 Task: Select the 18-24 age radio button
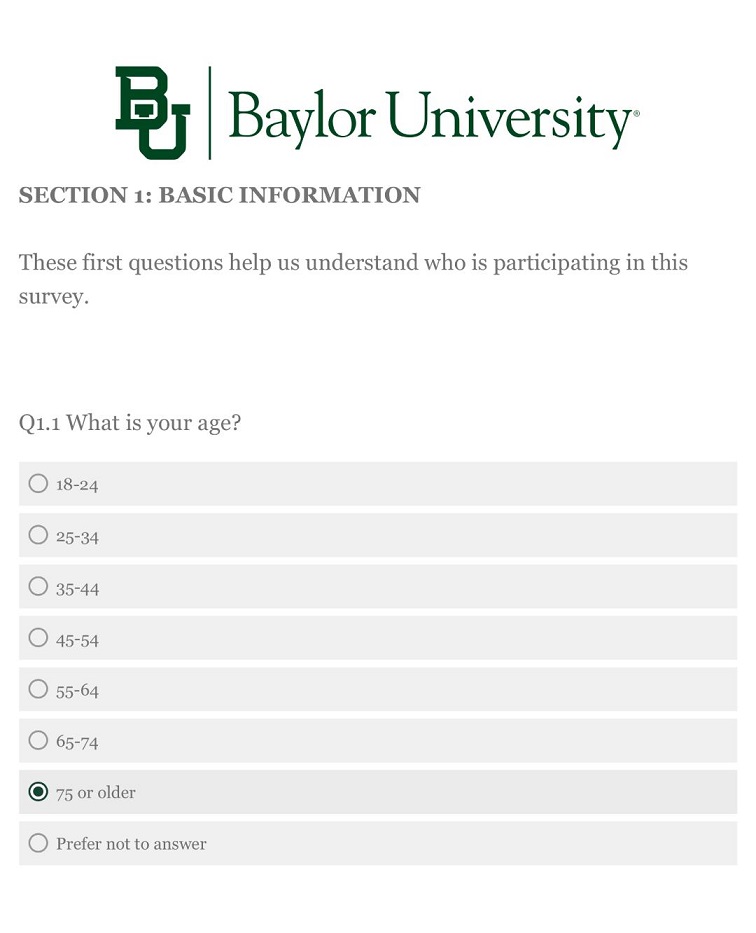[38, 483]
